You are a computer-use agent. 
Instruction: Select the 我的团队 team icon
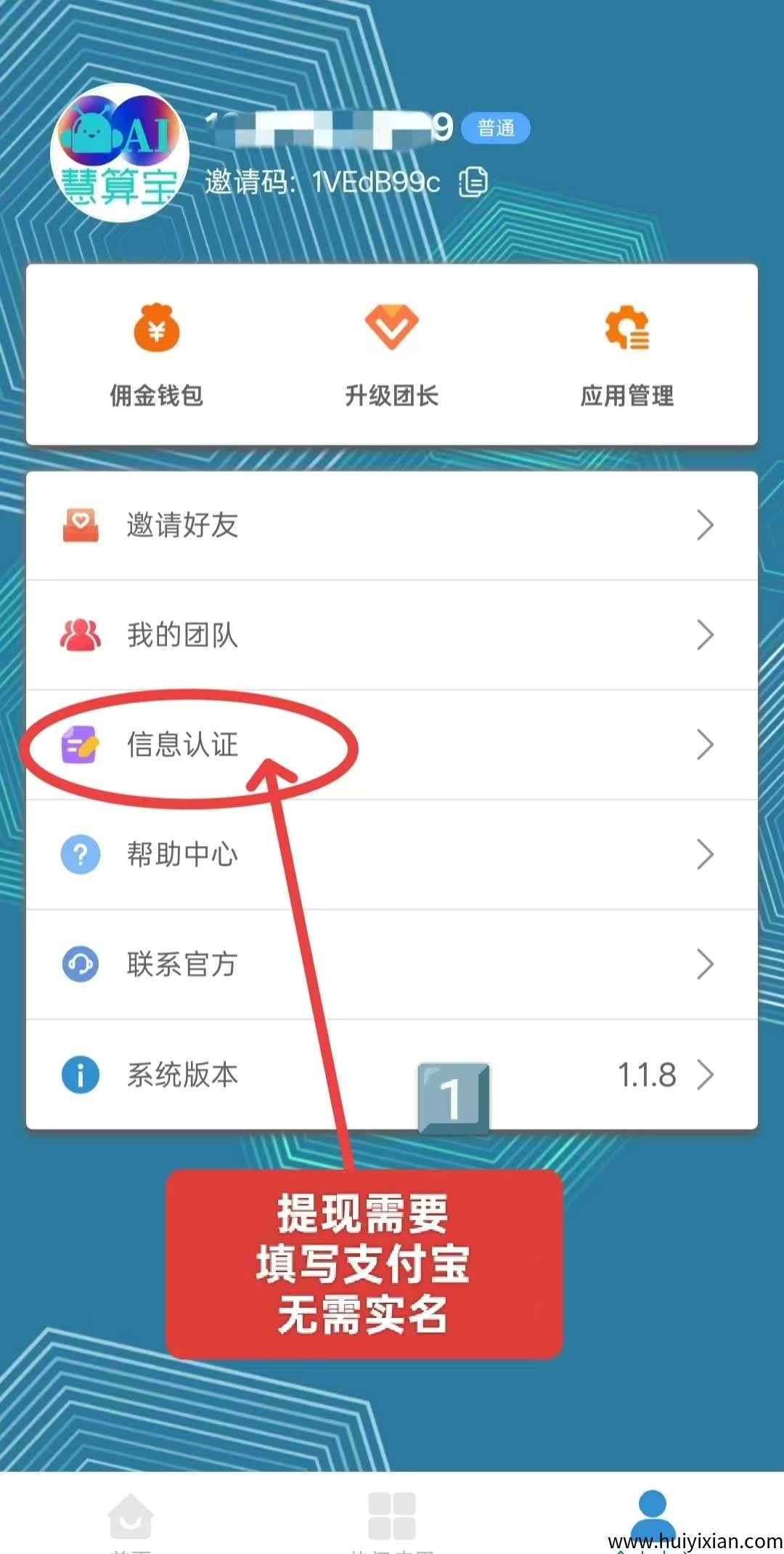coord(82,635)
